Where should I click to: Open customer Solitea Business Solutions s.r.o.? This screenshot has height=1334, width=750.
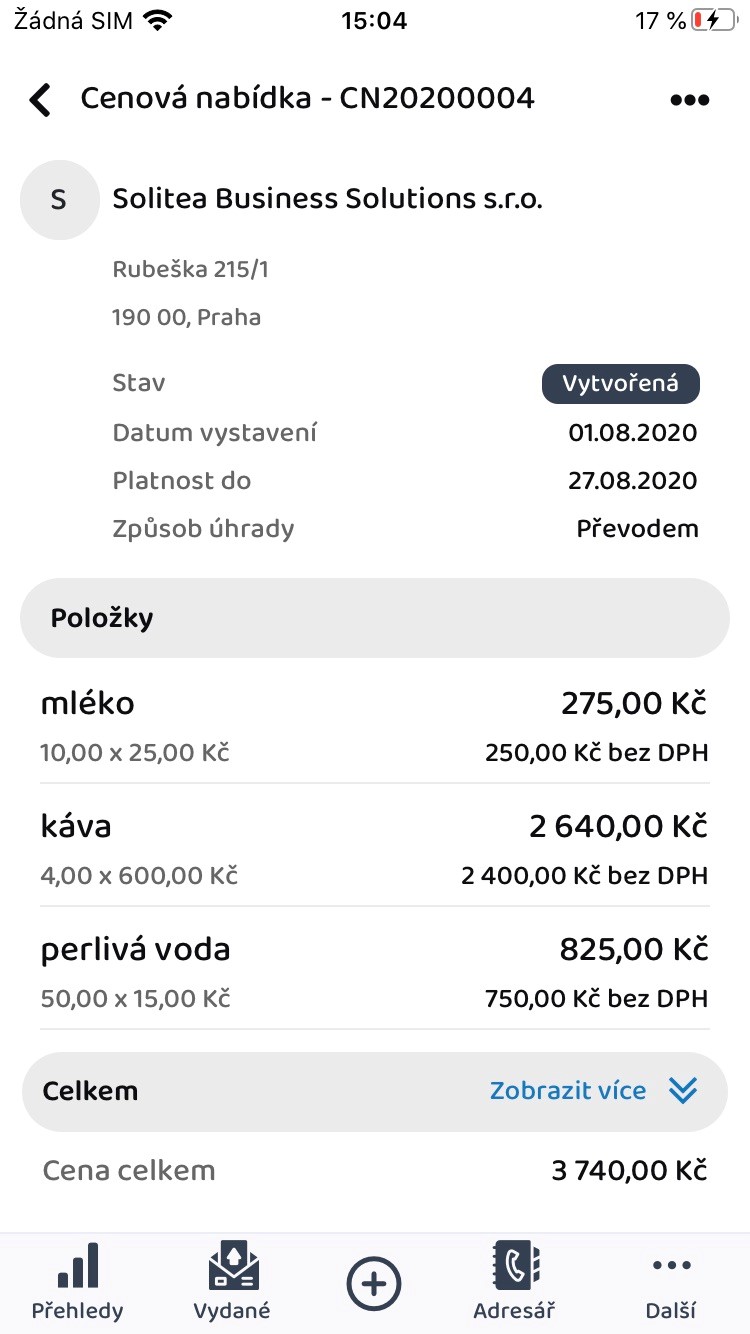[327, 199]
